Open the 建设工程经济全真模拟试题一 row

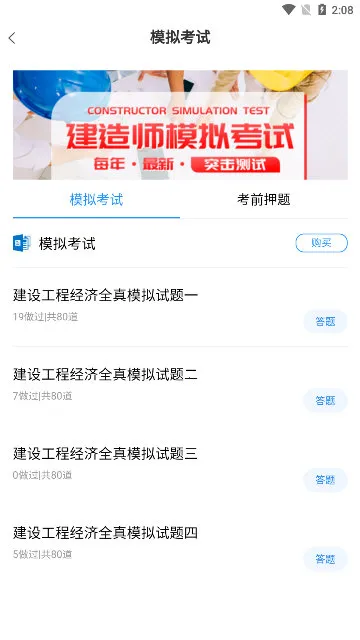pyautogui.click(x=180, y=307)
